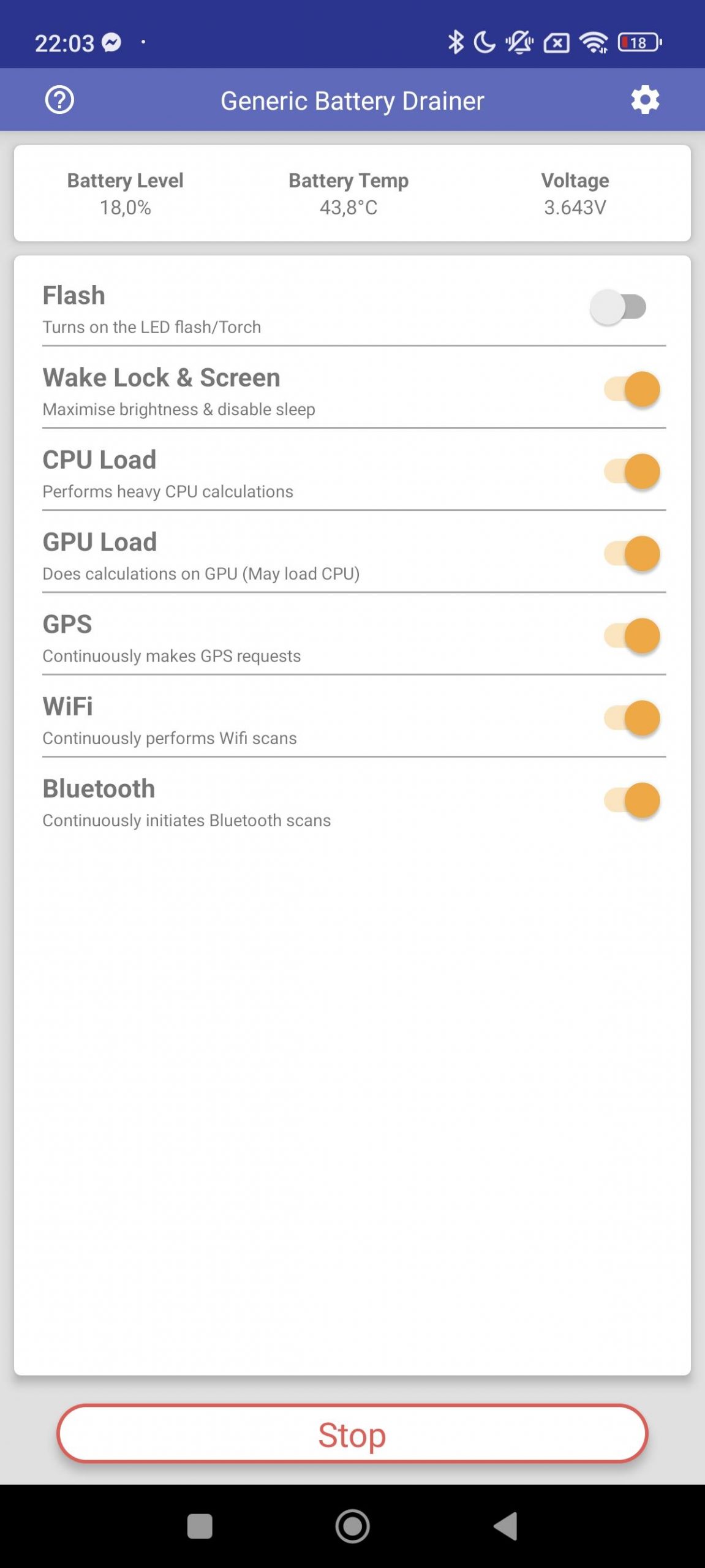Image resolution: width=705 pixels, height=1568 pixels.
Task: Turn off Wake Lock & Screen
Action: tap(632, 389)
